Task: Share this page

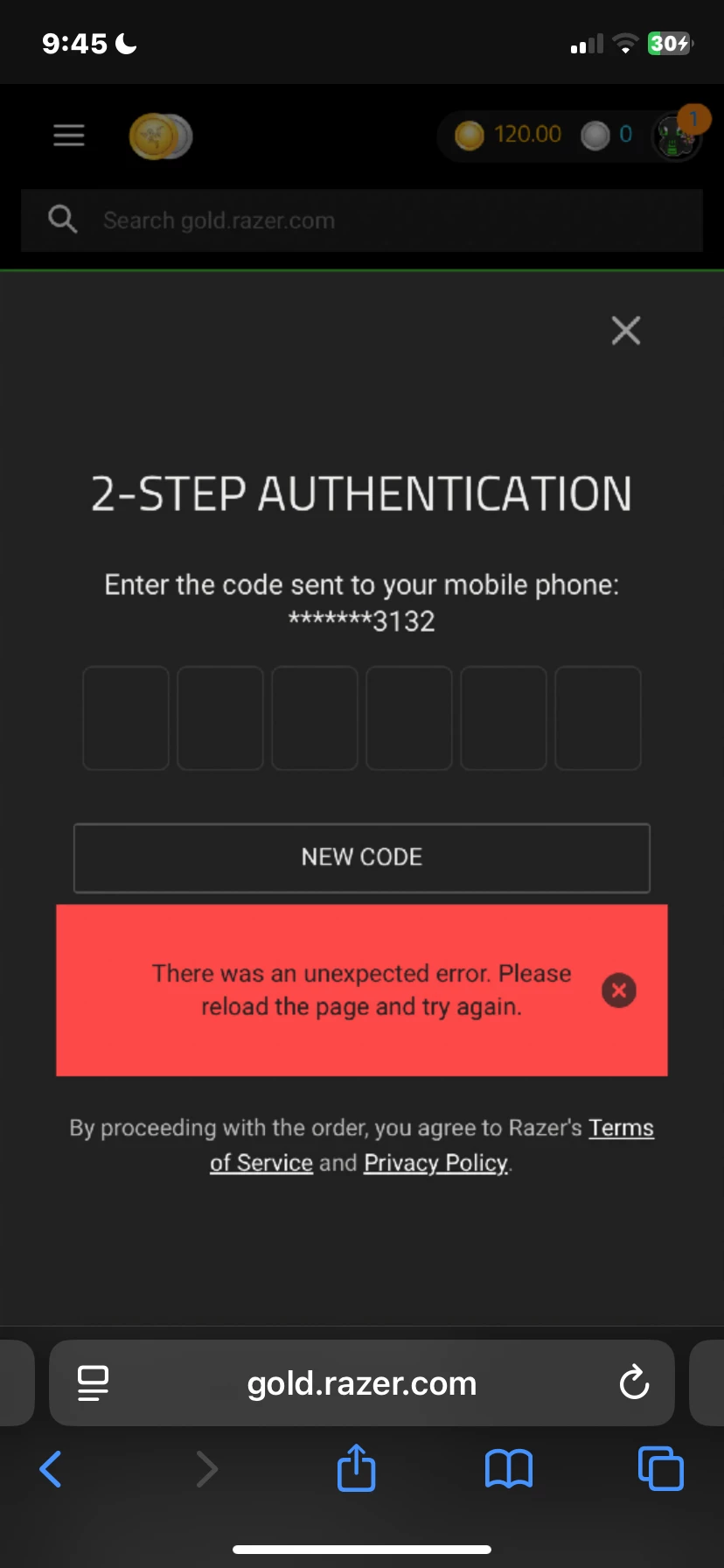Action: pos(356,1468)
